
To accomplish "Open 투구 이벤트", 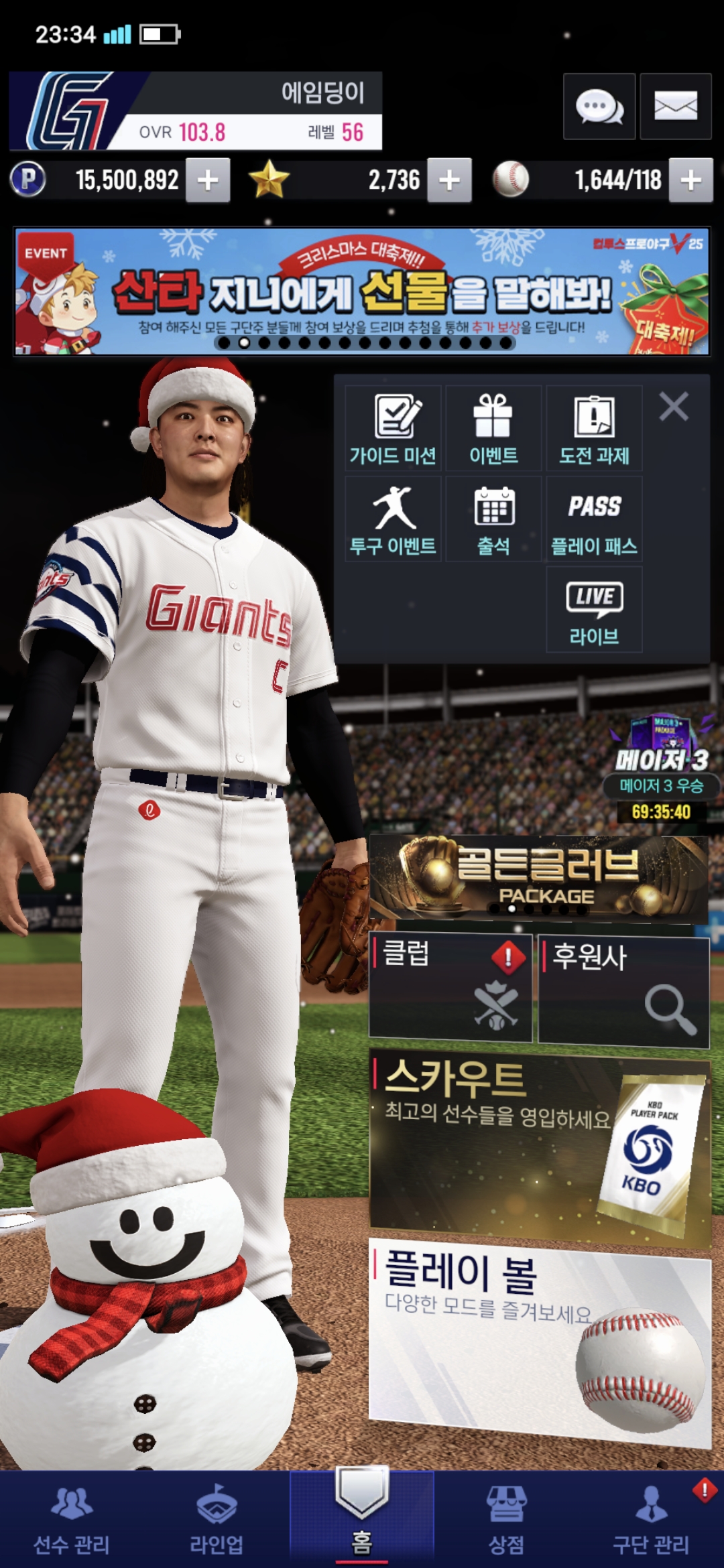I will tap(393, 519).
